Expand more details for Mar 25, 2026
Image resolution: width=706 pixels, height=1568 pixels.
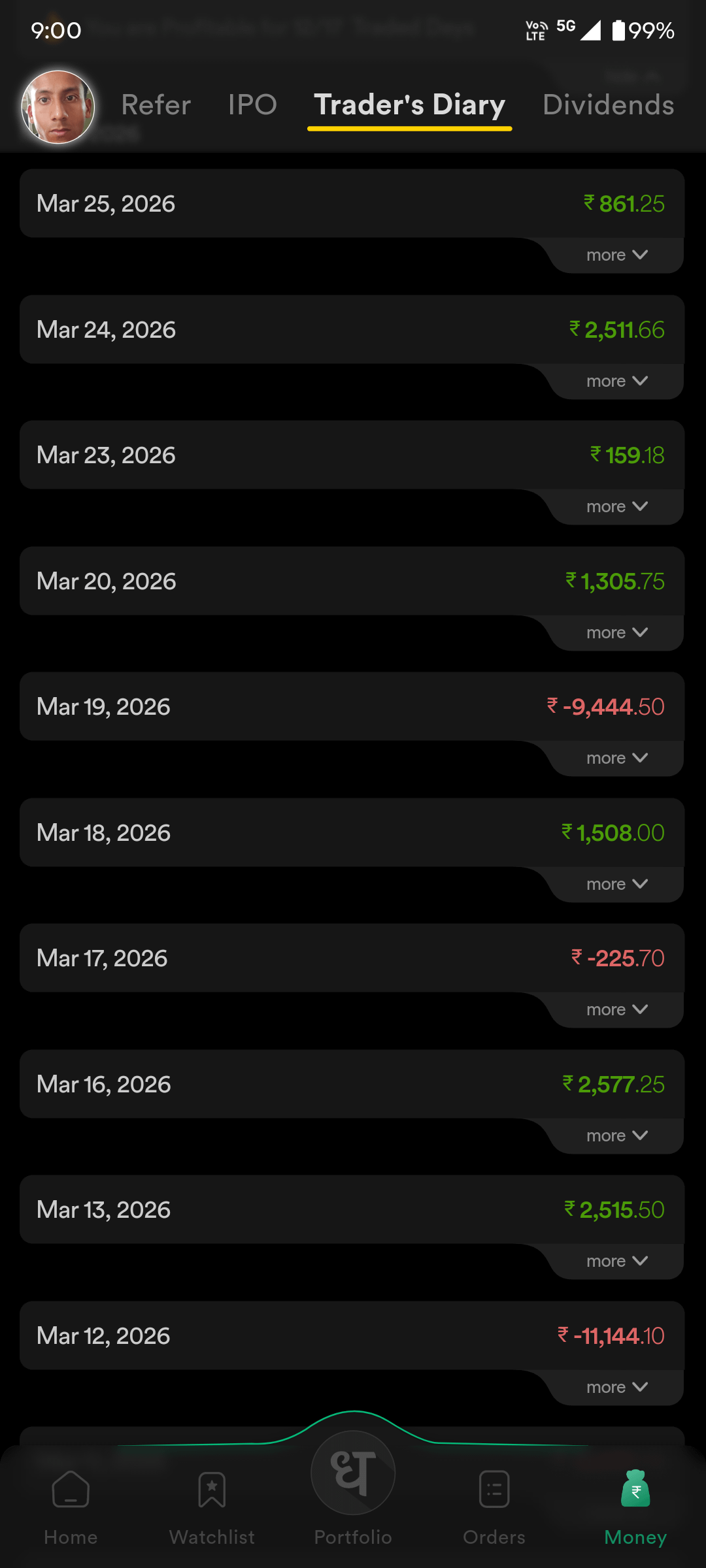coord(616,255)
